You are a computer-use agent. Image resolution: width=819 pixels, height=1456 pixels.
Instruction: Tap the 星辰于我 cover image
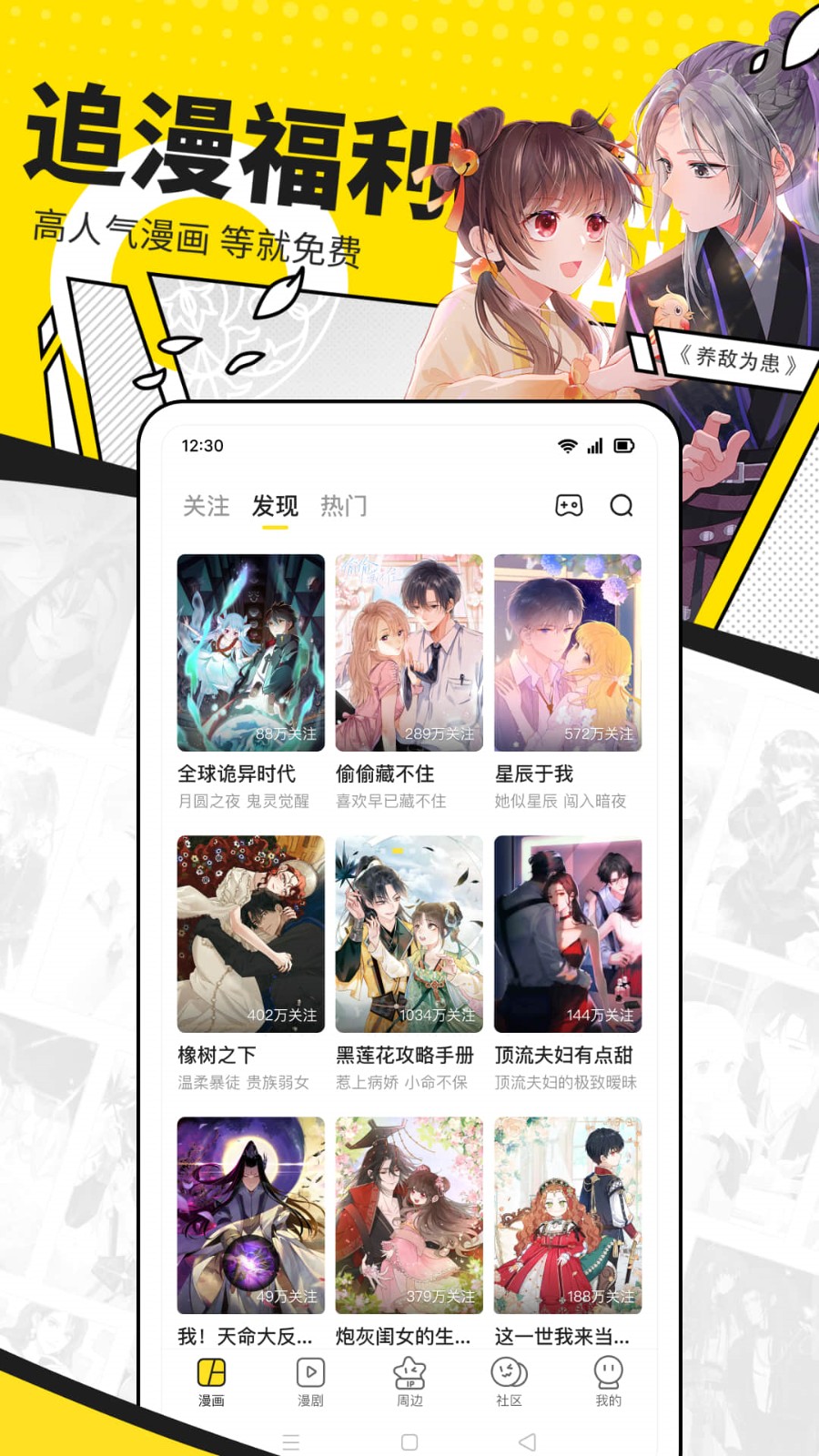(567, 651)
